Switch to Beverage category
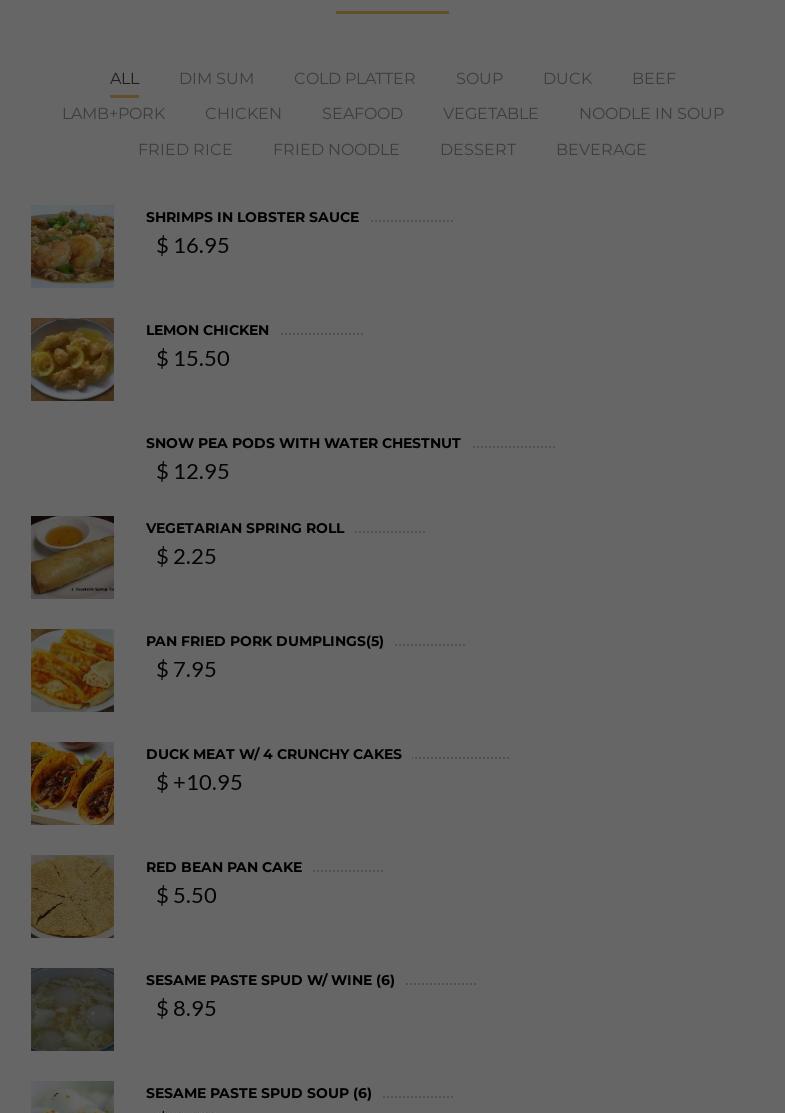Screen dimensions: 785x1113 601,149
